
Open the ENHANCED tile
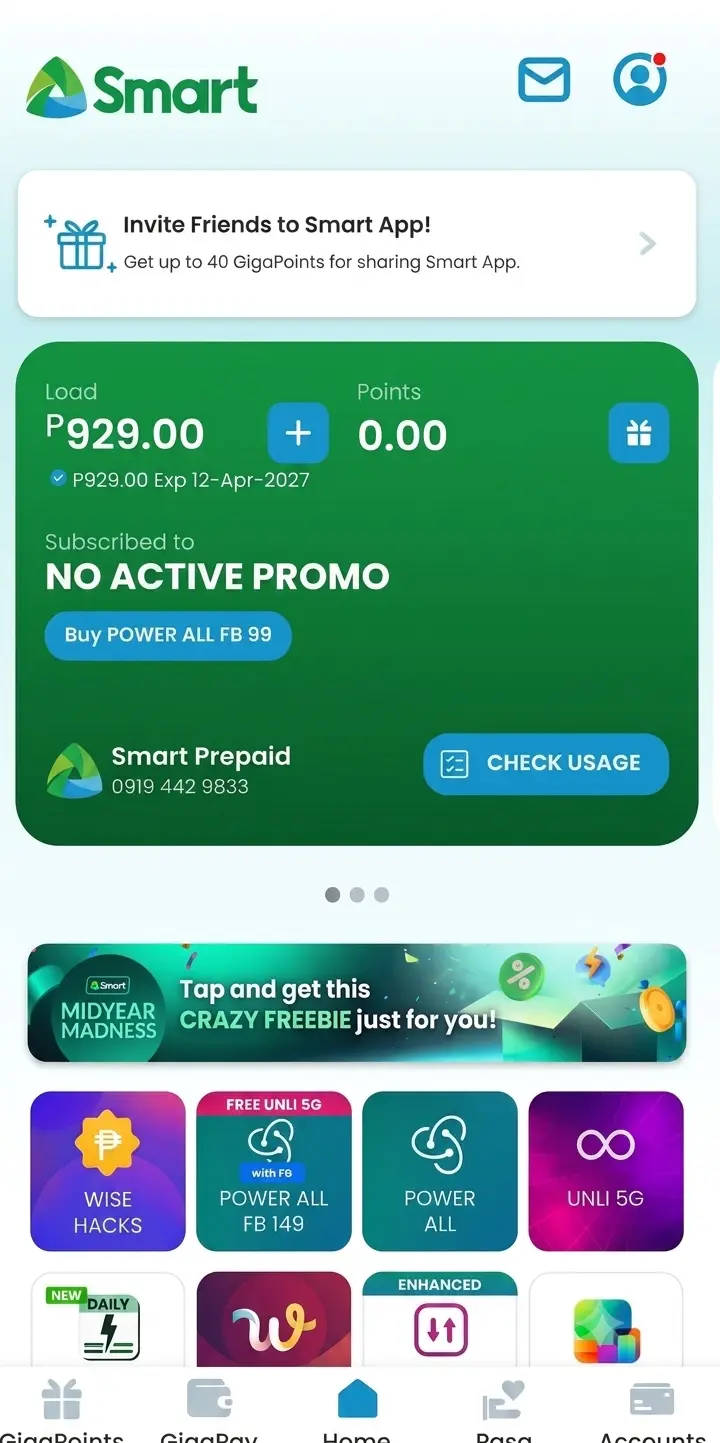440,1319
